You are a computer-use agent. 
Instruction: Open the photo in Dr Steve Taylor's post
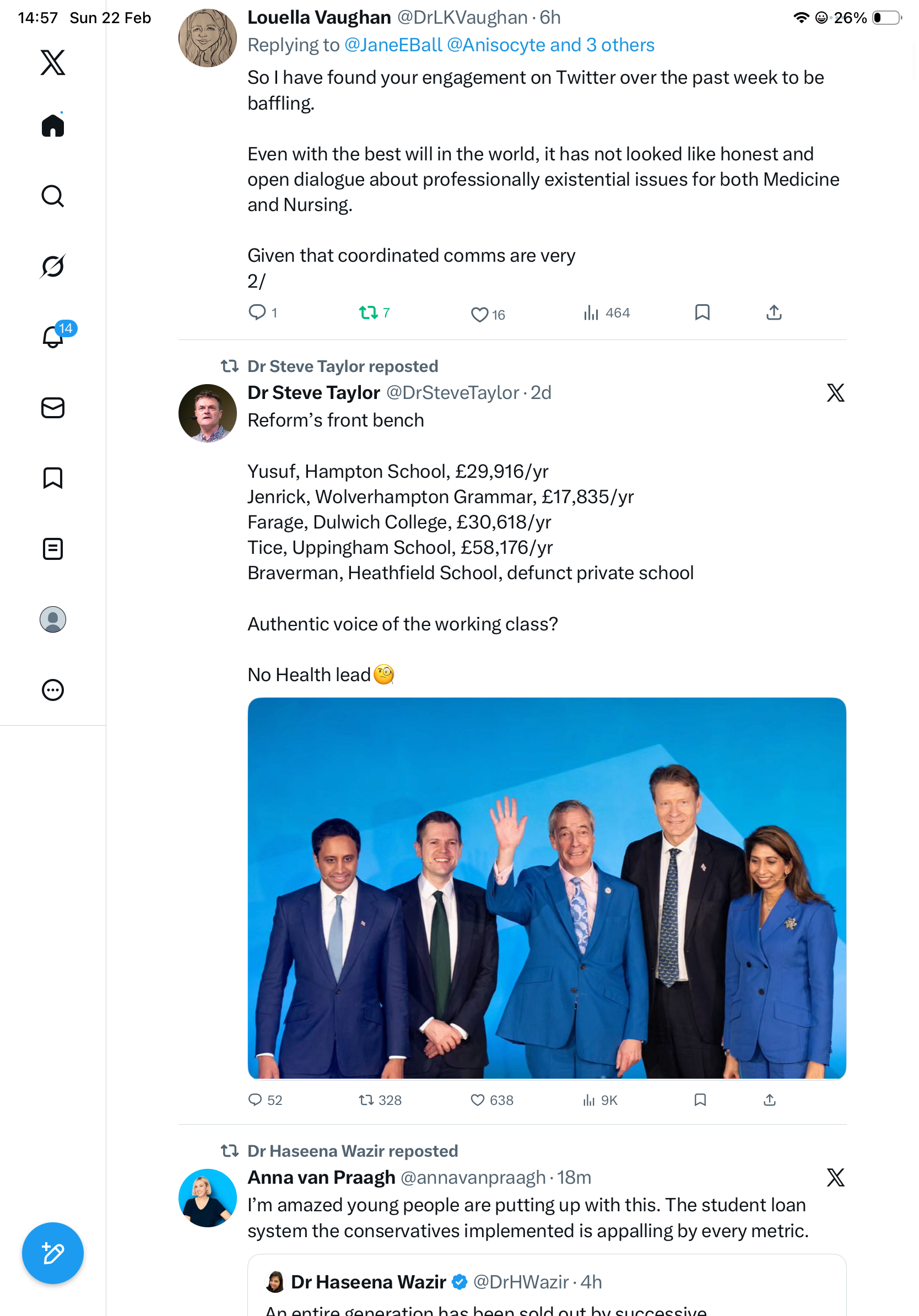pos(547,888)
